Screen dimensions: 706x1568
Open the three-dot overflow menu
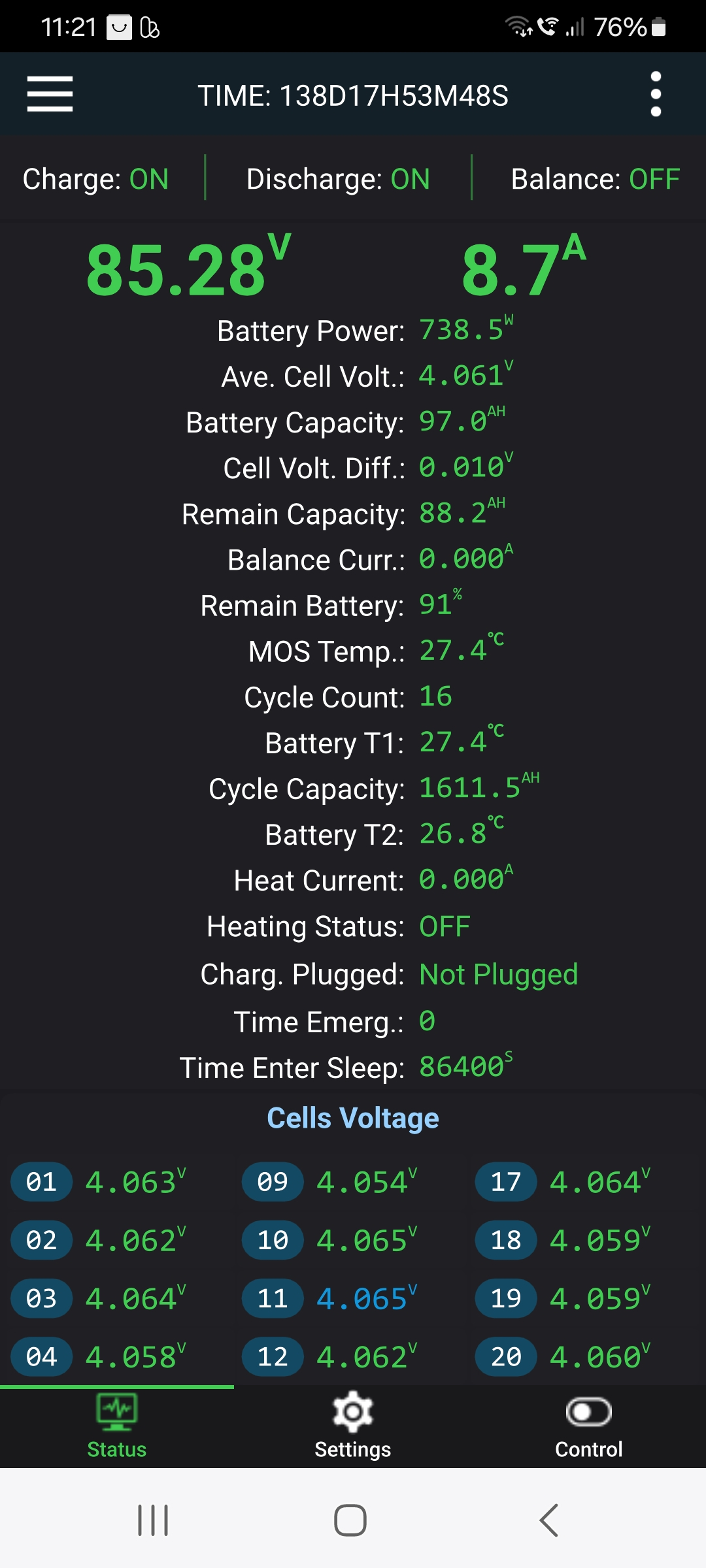(x=656, y=94)
